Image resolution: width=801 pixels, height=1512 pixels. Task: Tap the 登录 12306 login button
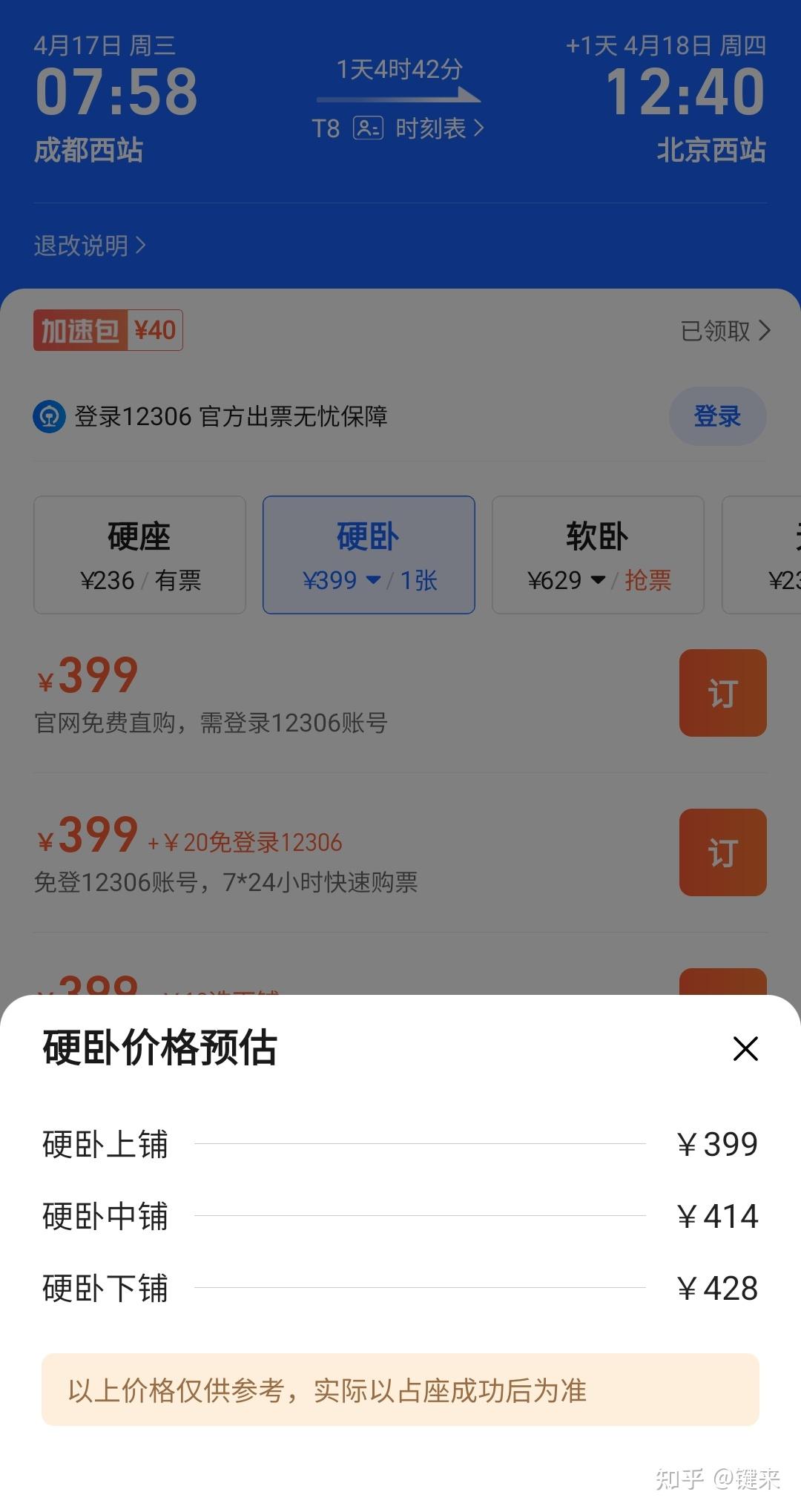(x=717, y=416)
